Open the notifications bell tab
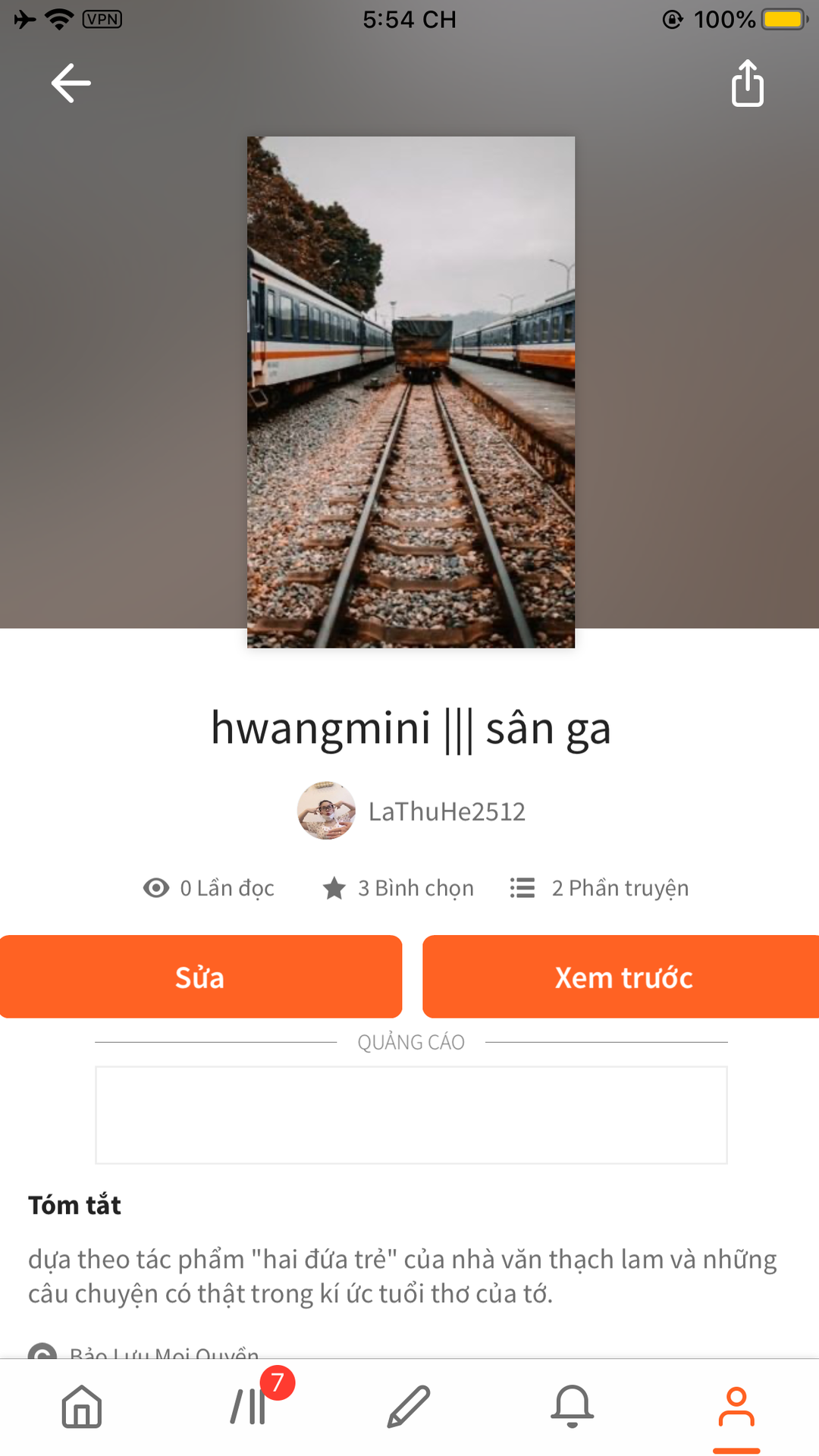819x1456 pixels. pyautogui.click(x=573, y=1407)
